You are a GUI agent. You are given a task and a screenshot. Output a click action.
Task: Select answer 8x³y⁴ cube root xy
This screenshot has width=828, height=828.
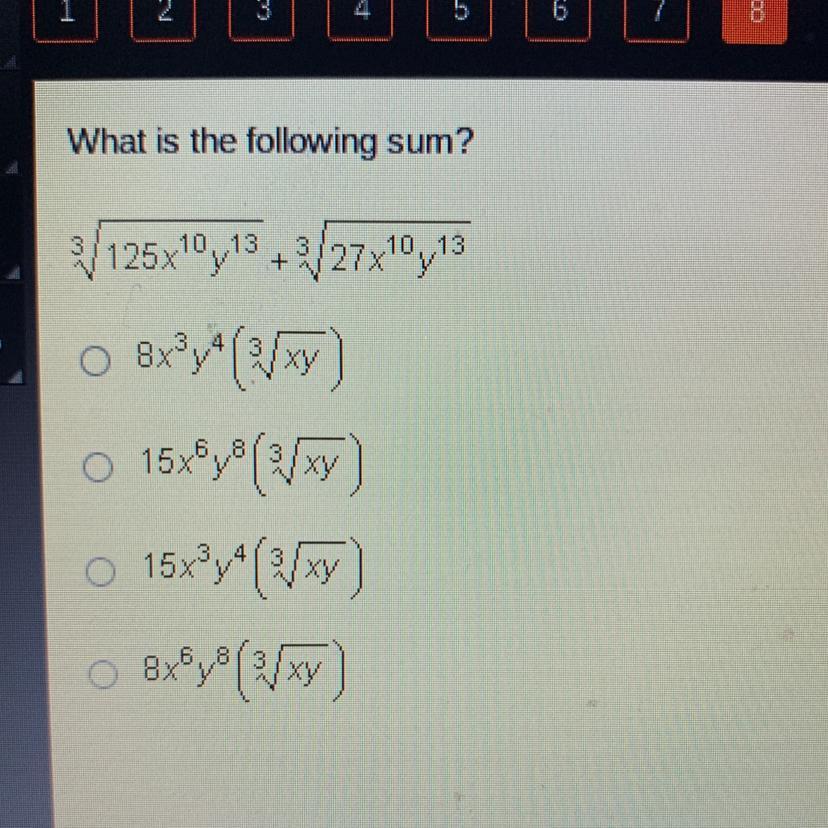(96, 361)
